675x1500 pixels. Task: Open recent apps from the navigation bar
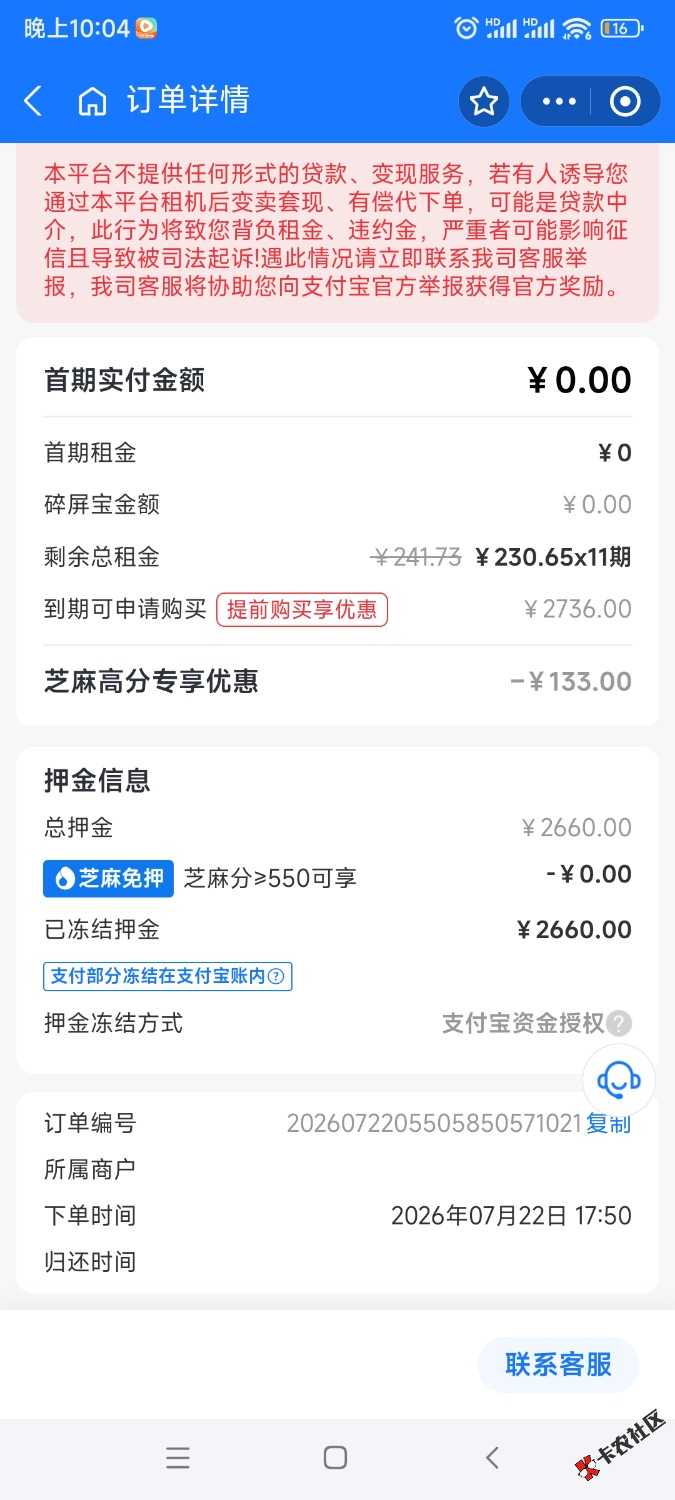tap(178, 1458)
